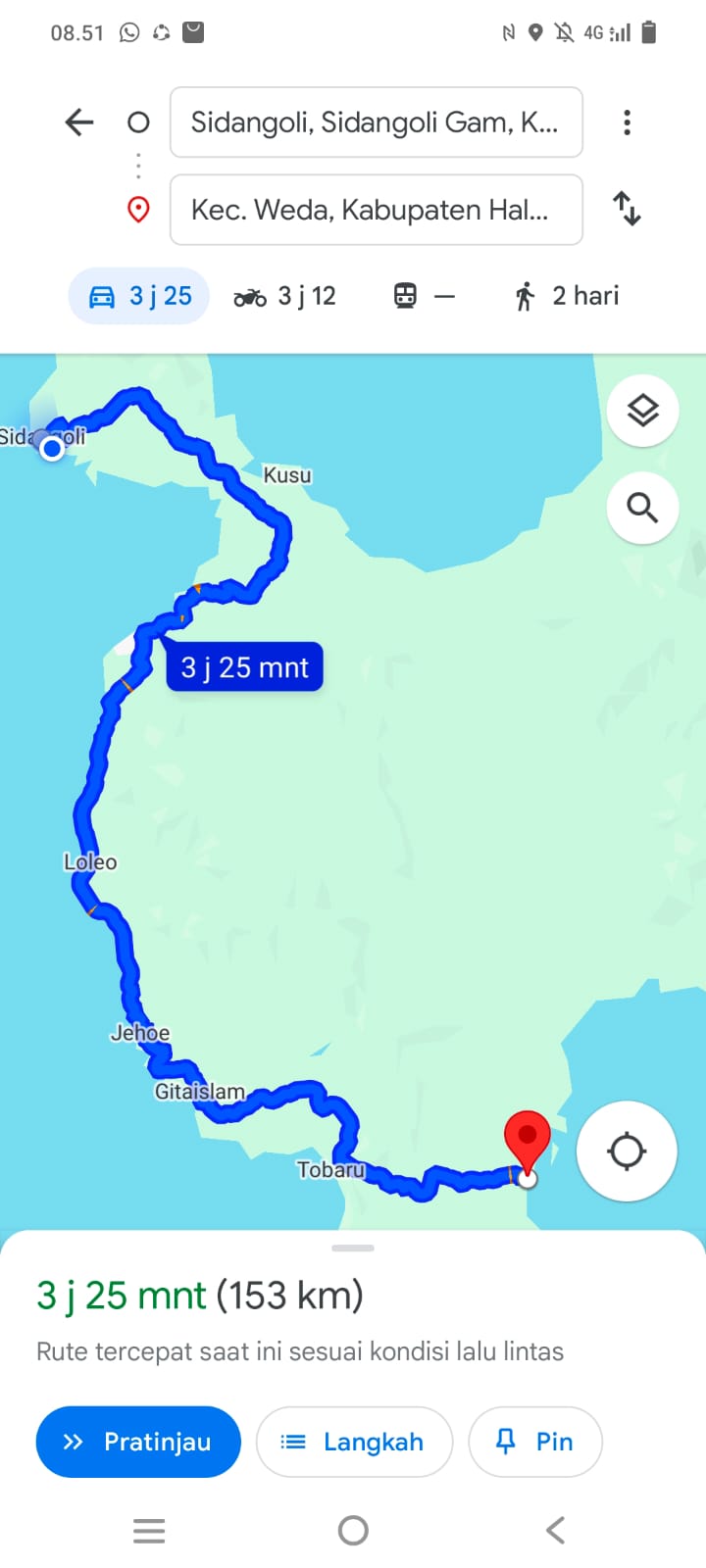Go back using the arrow beside origin

point(79,122)
